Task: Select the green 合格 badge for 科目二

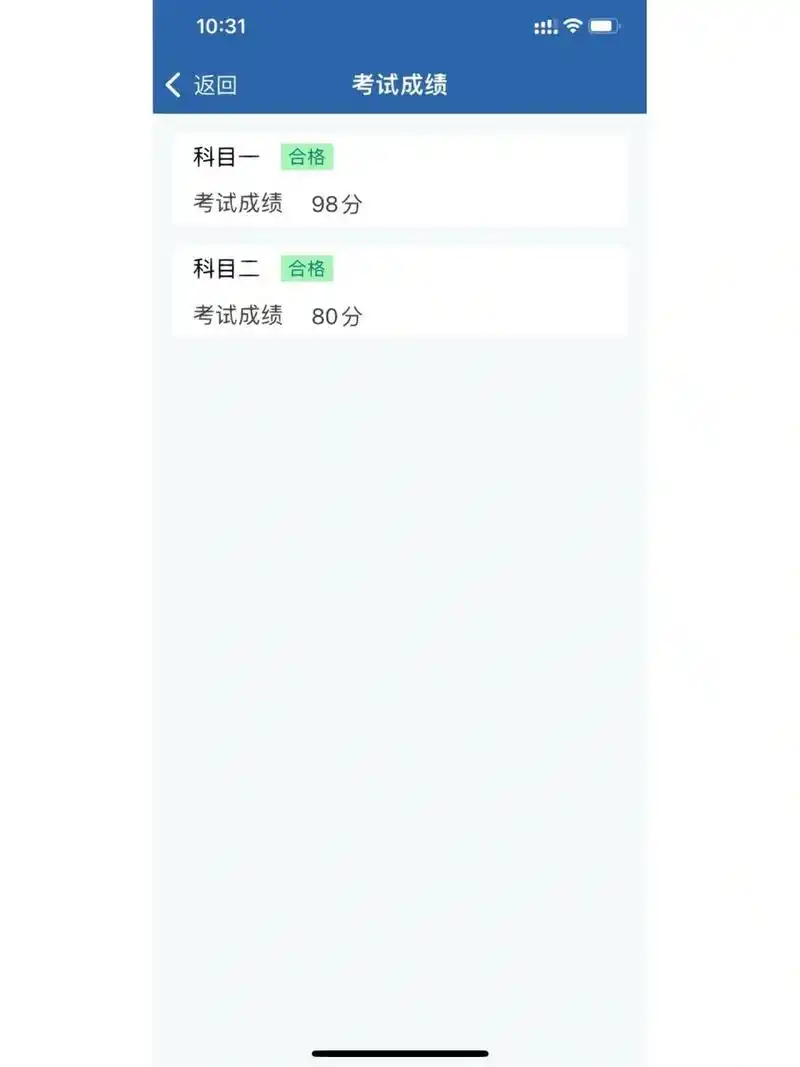Action: [305, 268]
